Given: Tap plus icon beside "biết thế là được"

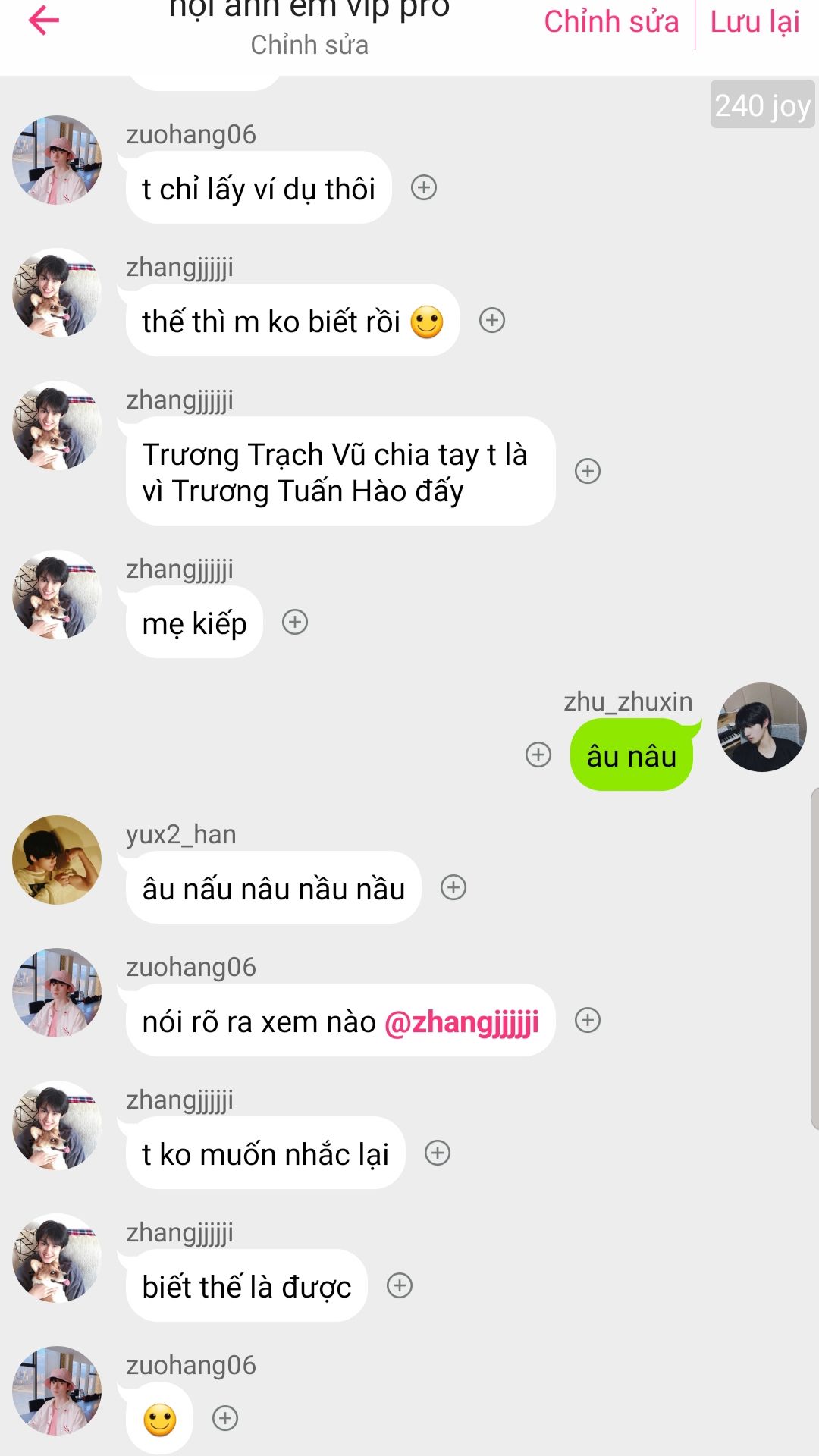Looking at the screenshot, I should pyautogui.click(x=400, y=1285).
